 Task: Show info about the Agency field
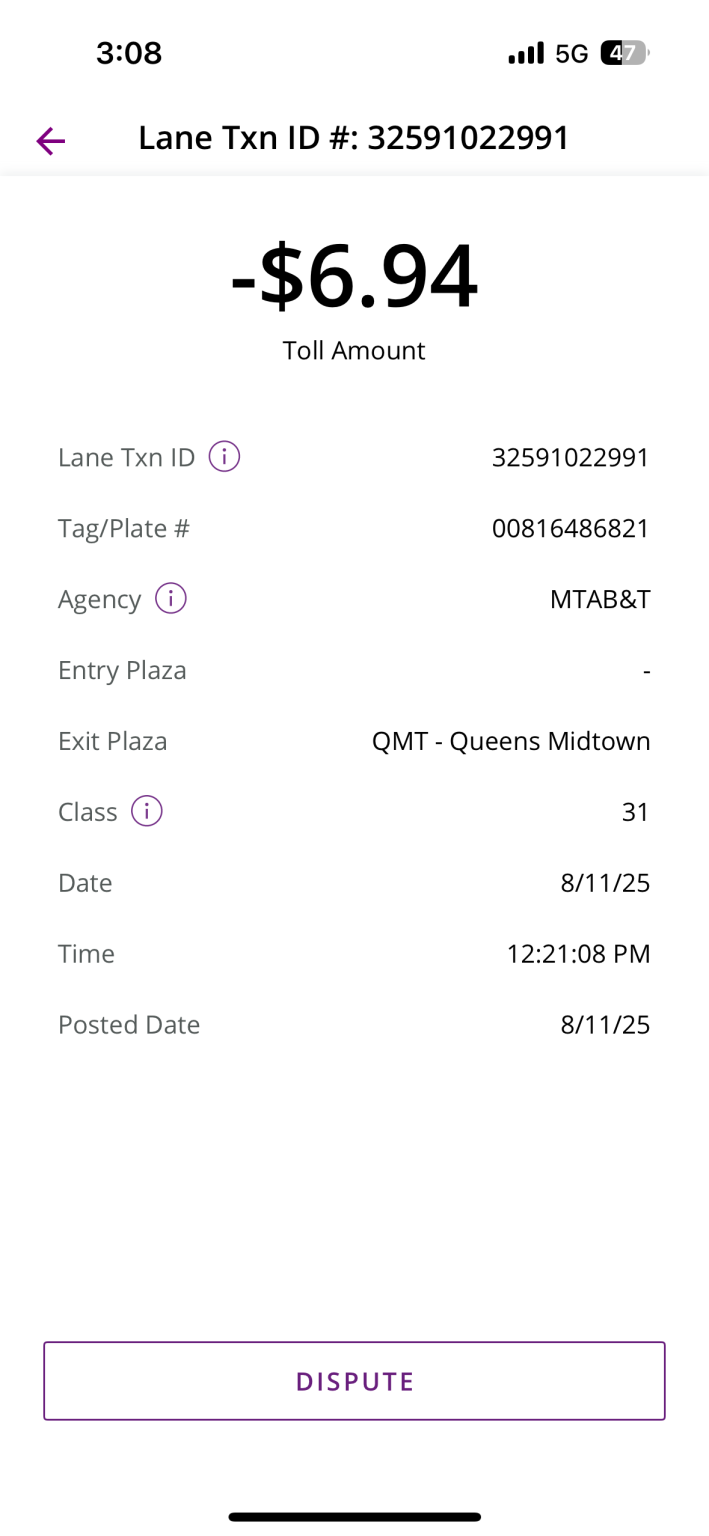point(171,599)
